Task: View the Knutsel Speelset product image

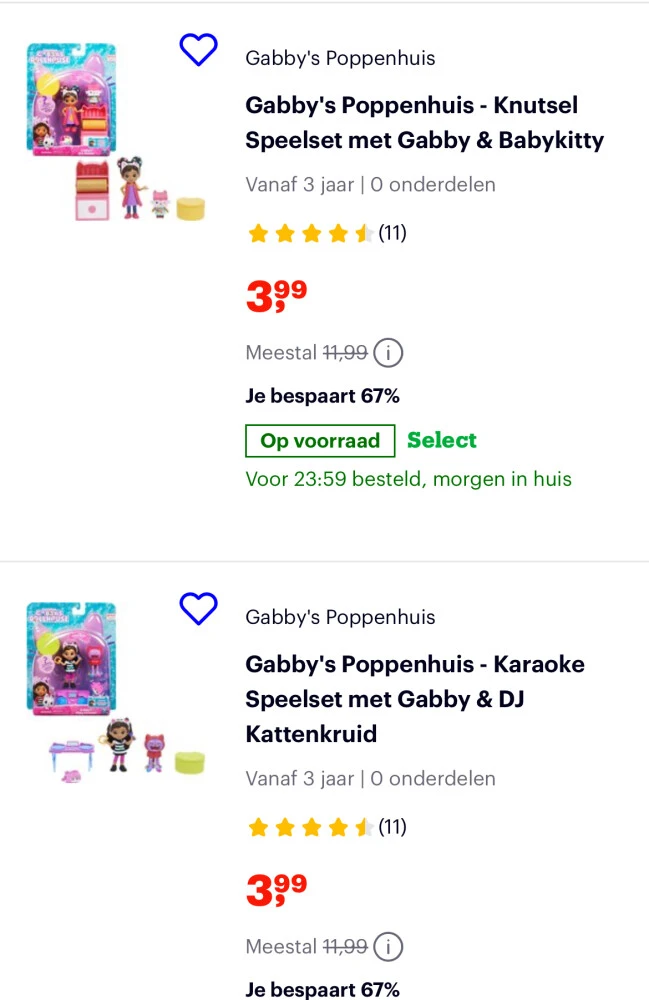Action: pos(115,132)
